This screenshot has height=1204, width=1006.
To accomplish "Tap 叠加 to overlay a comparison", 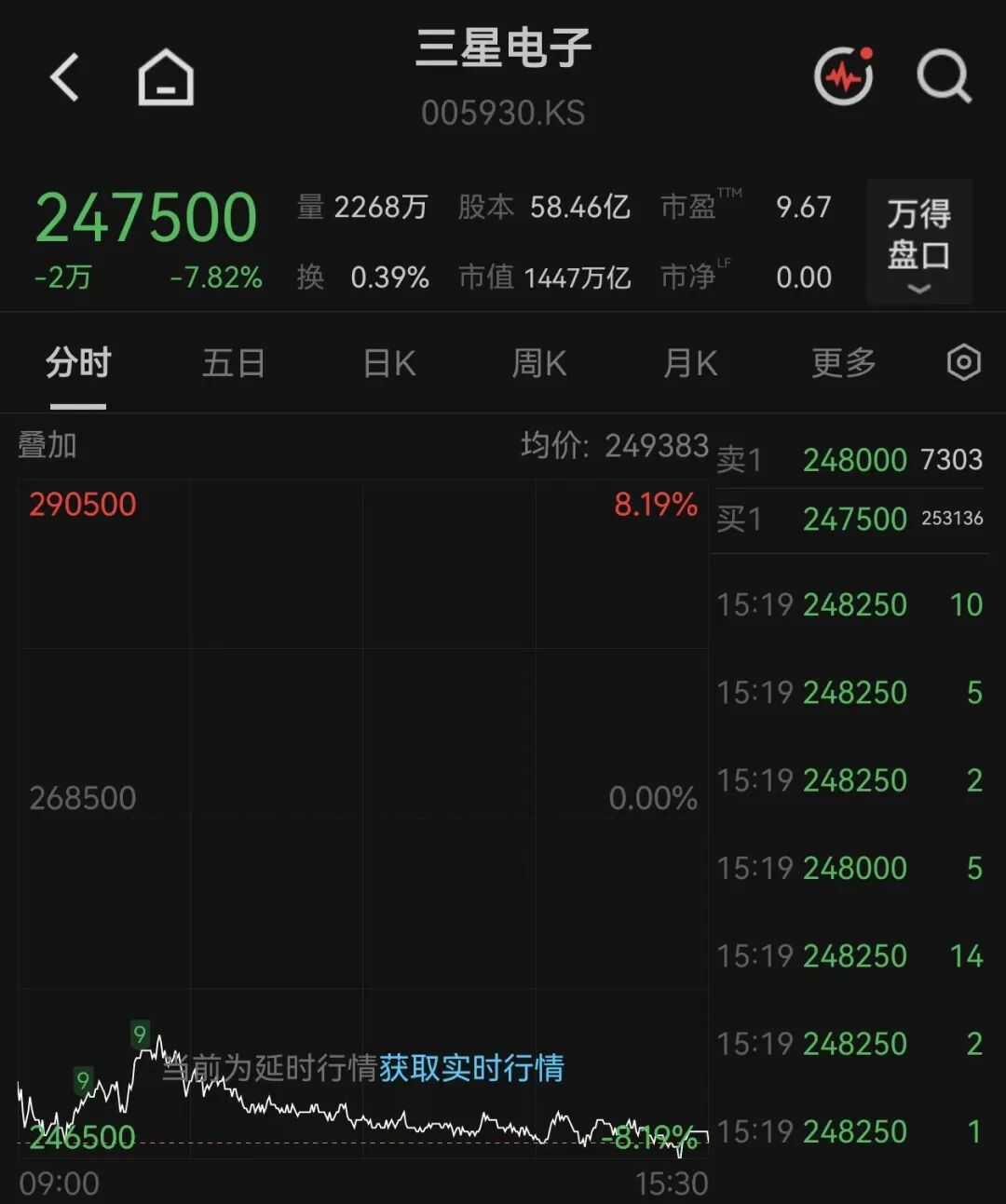I will click(x=47, y=445).
